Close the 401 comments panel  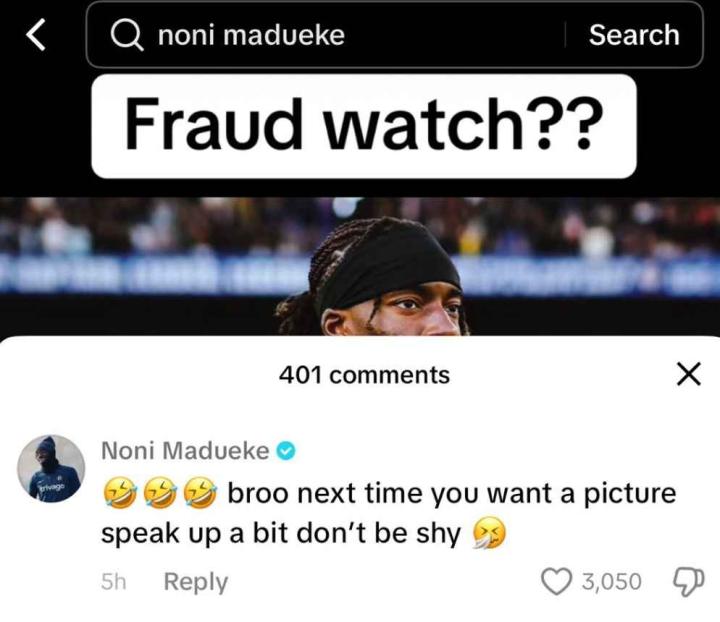[x=687, y=375]
